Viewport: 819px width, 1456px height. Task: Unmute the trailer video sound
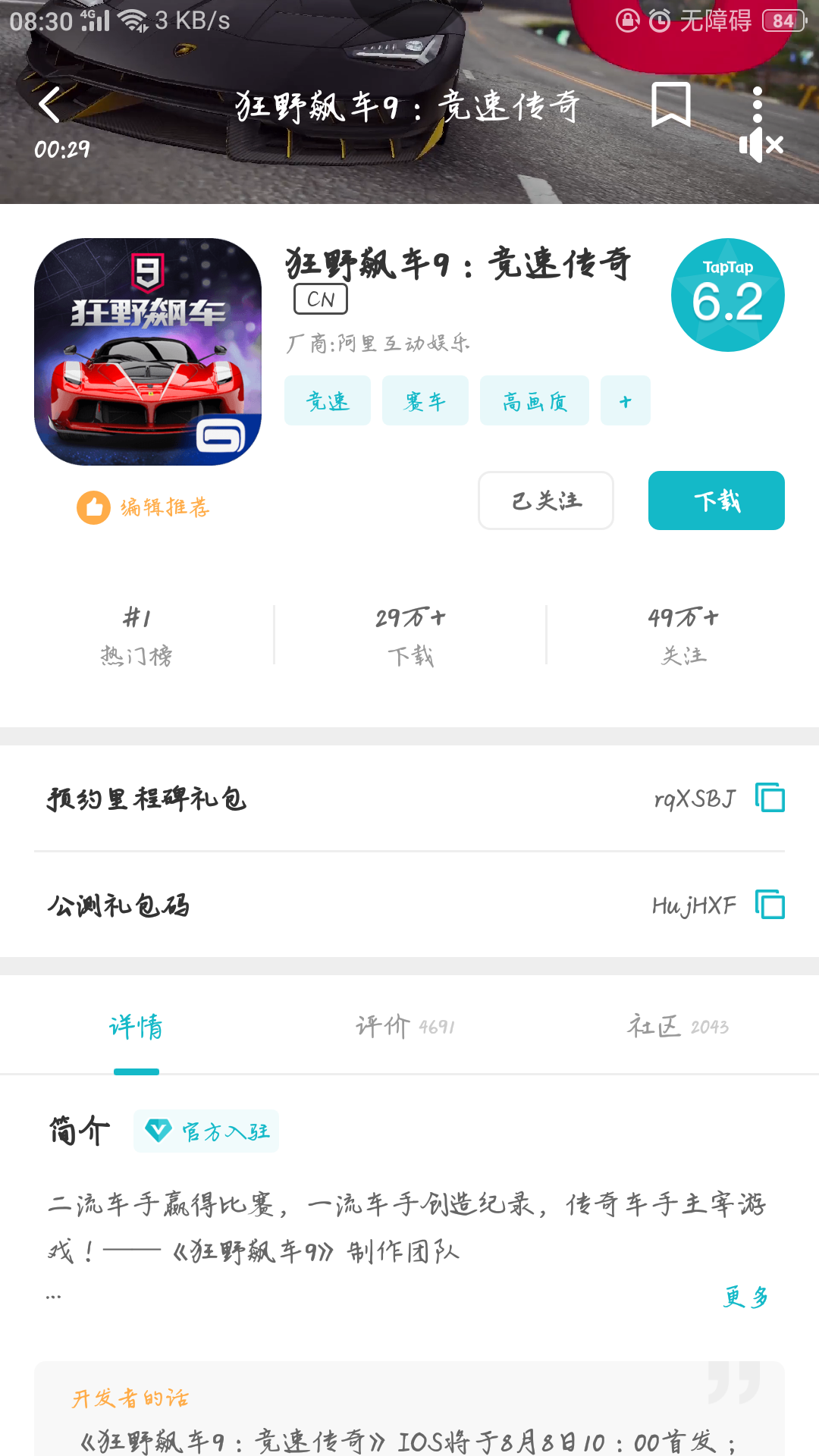tap(761, 145)
